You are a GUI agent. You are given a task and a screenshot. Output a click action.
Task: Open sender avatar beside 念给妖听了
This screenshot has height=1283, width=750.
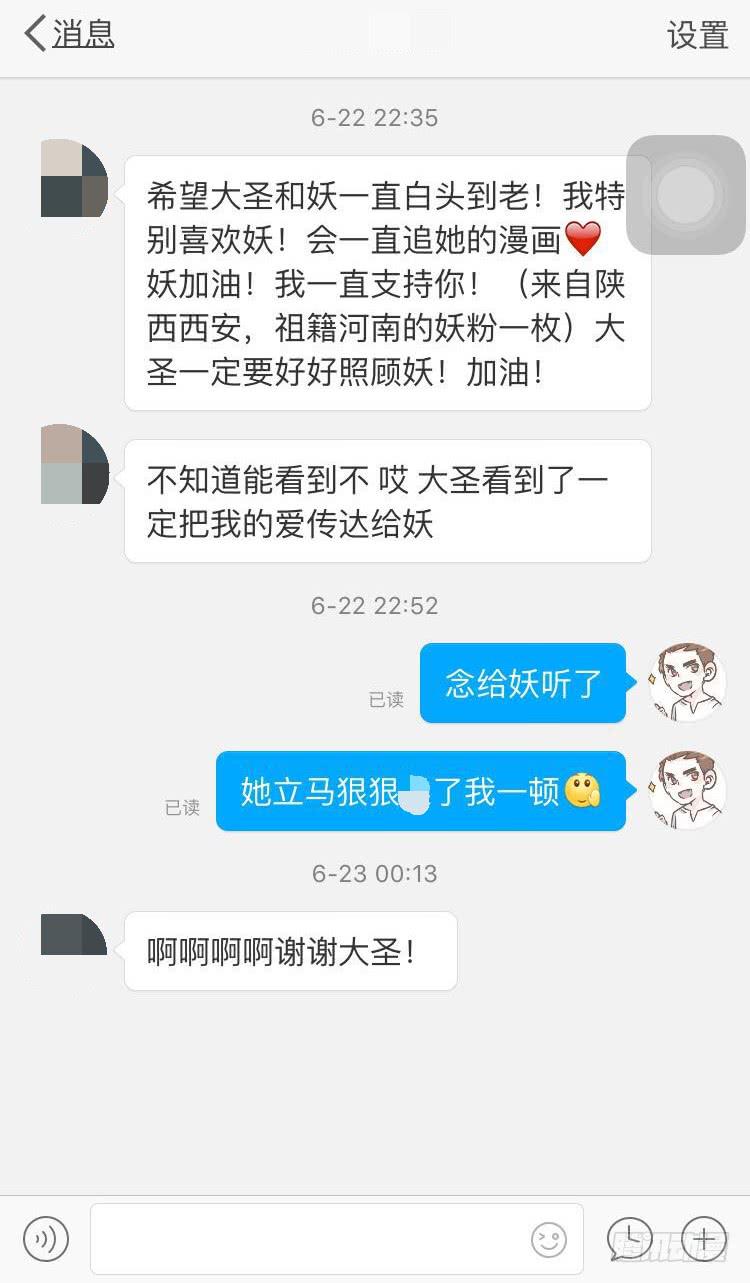tap(688, 682)
